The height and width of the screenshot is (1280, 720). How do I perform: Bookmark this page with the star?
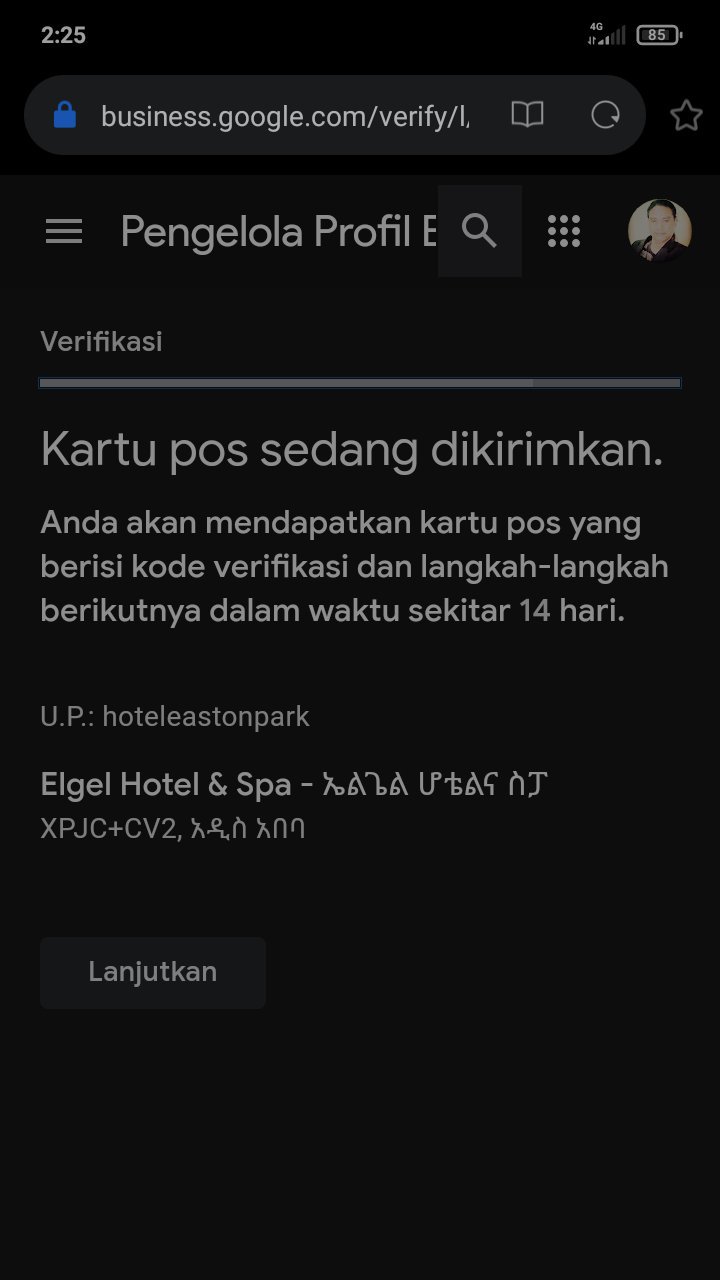[686, 116]
